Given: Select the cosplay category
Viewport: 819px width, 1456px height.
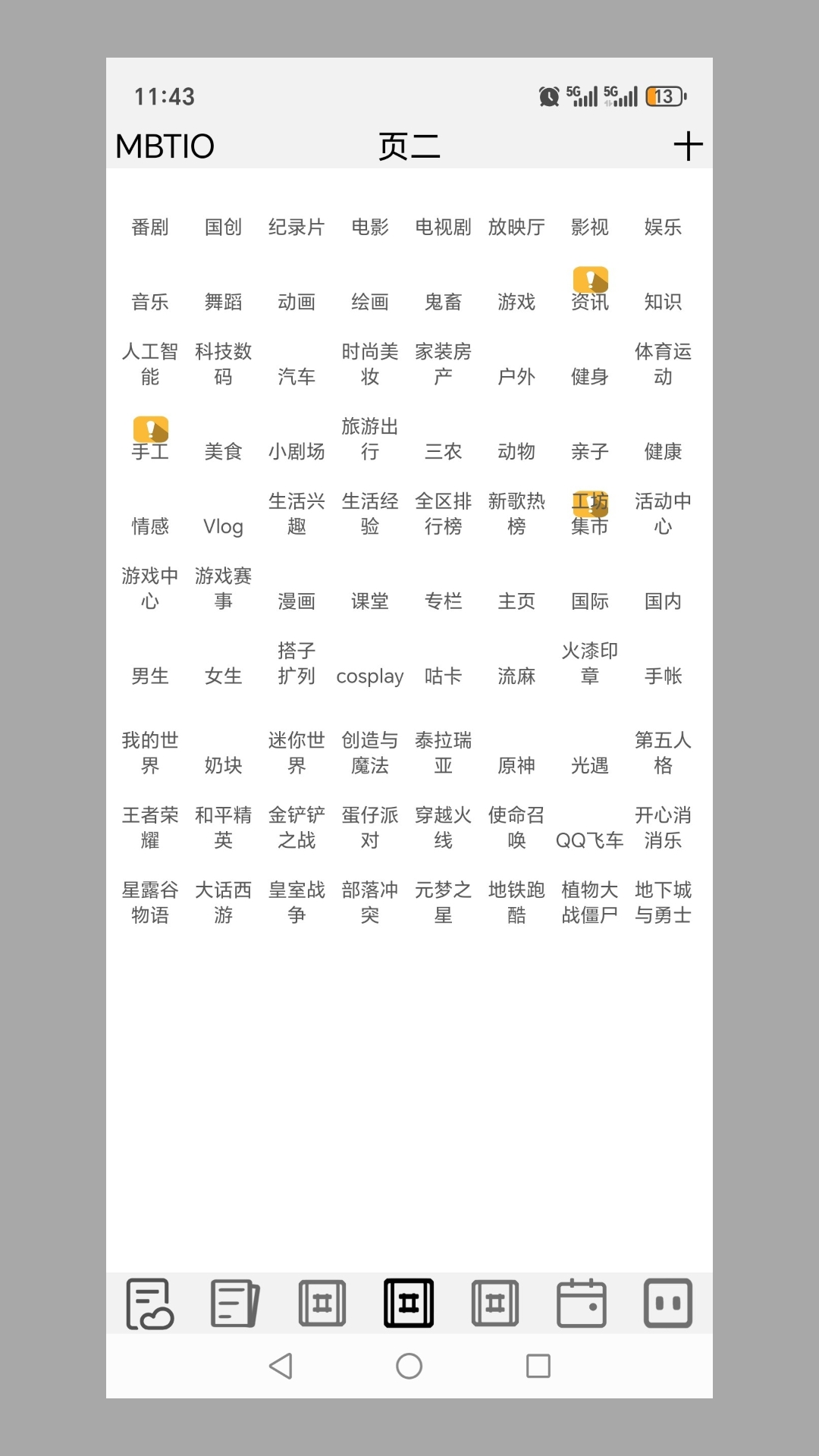Looking at the screenshot, I should (370, 676).
